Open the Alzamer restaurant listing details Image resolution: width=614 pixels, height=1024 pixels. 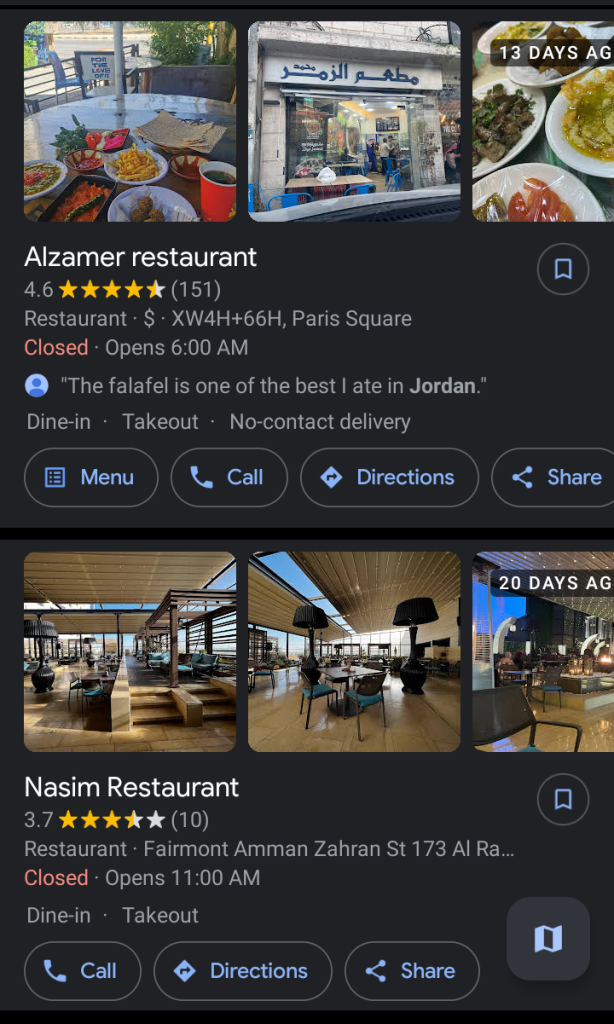pos(141,257)
